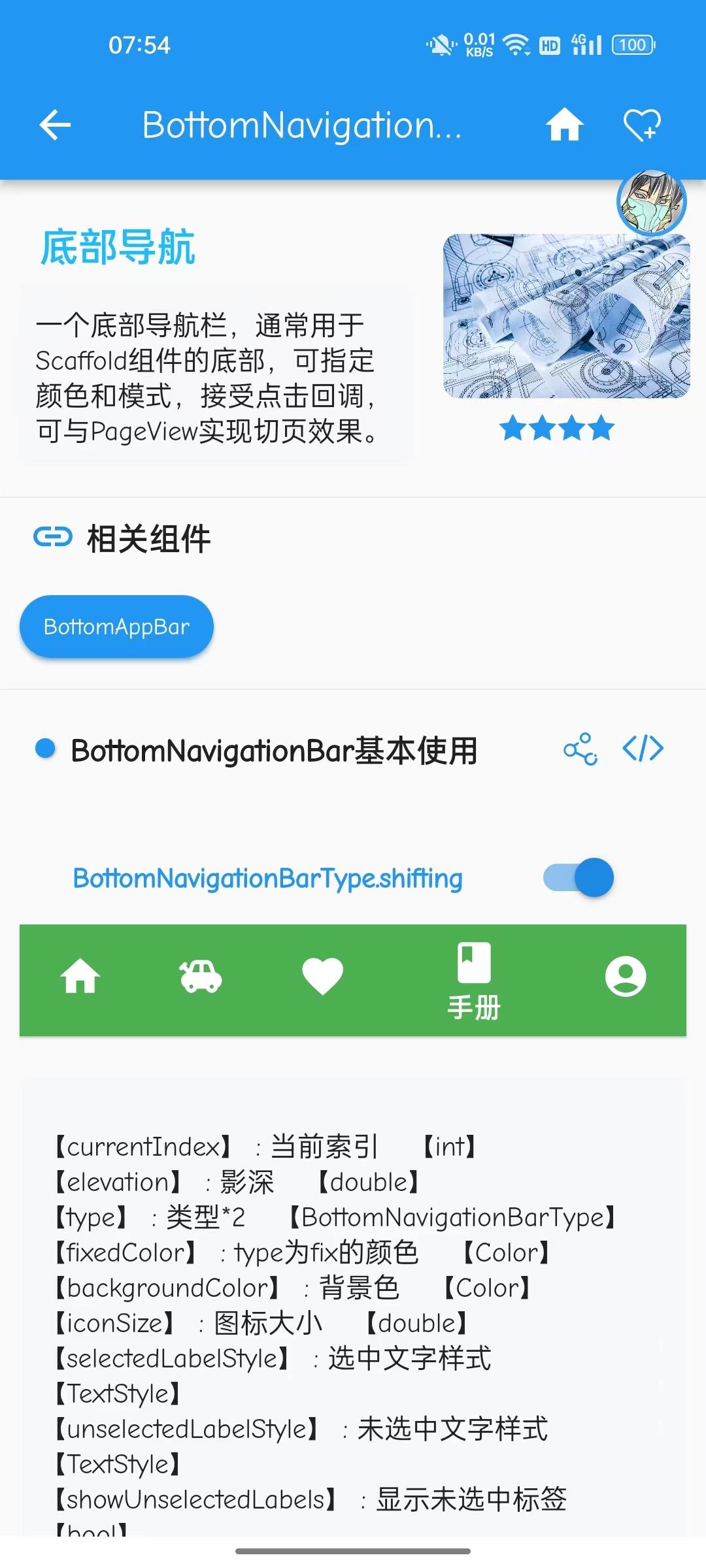Navigate back with the left arrow

[54, 125]
